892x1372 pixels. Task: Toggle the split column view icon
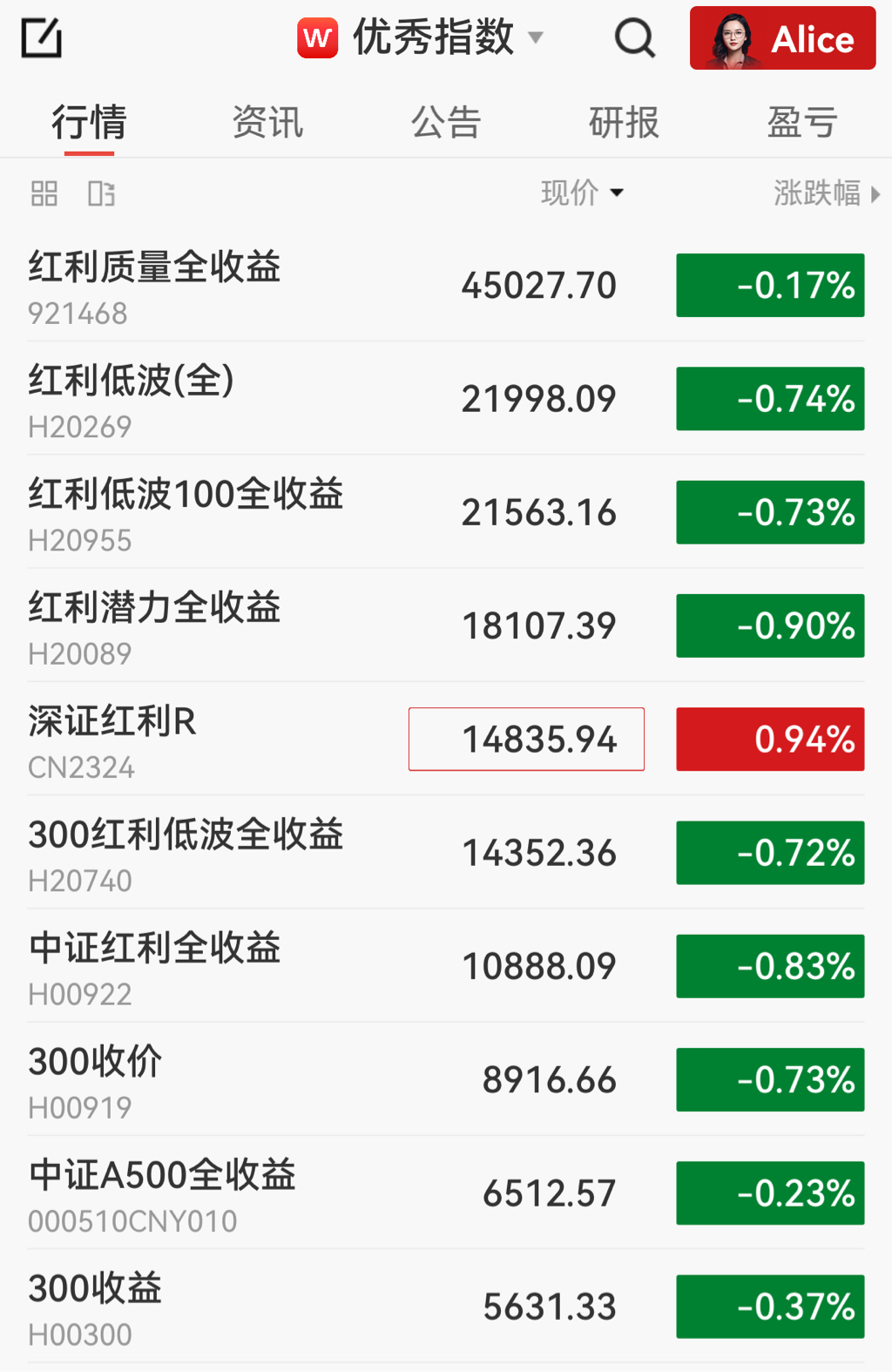101,193
